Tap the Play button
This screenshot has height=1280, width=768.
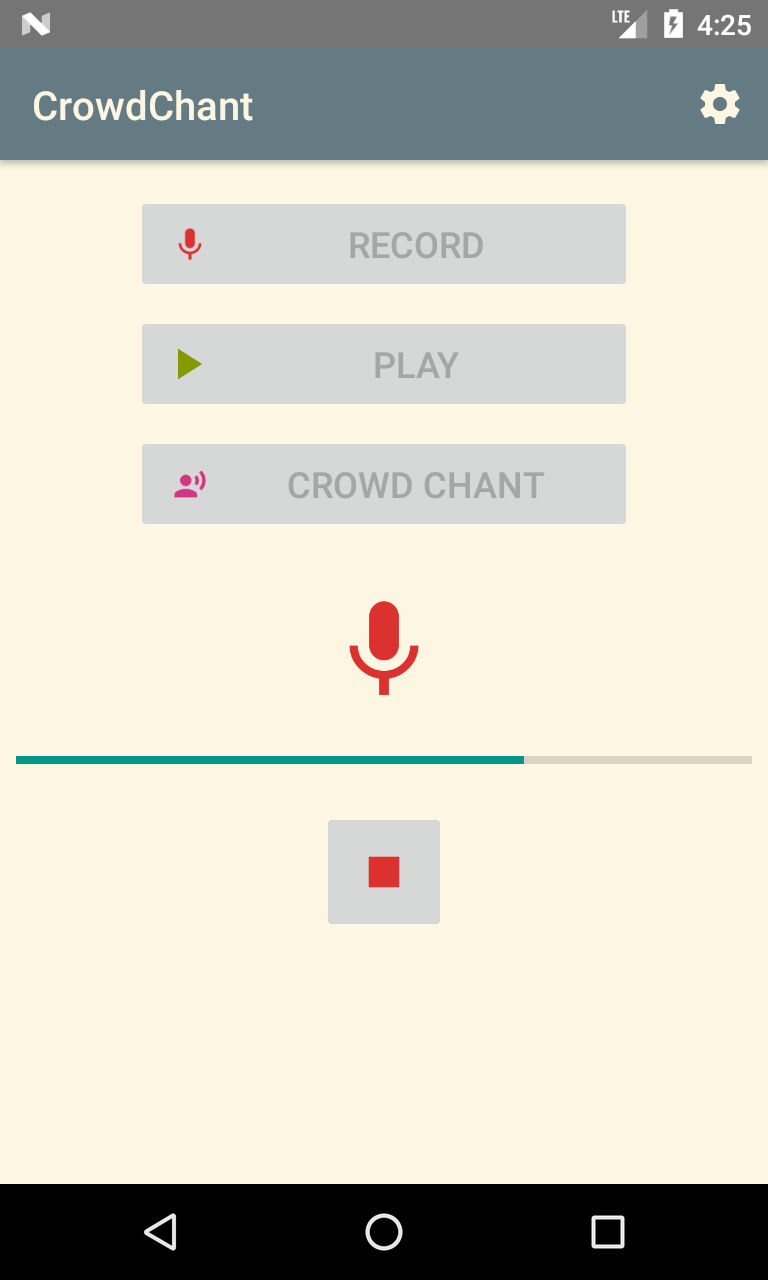tap(384, 364)
